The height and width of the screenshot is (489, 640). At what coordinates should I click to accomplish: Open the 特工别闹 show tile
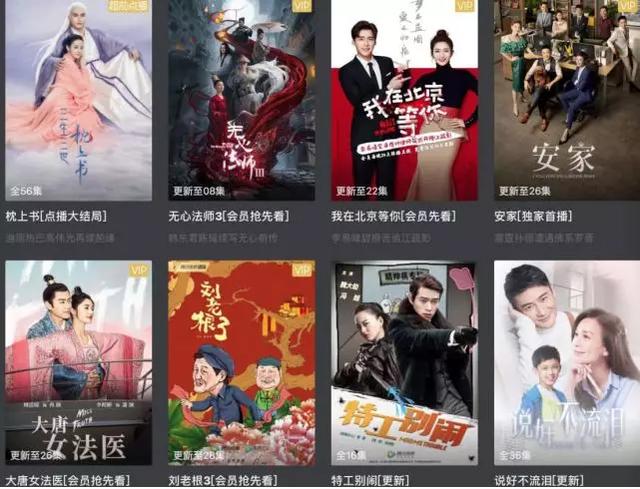[404, 363]
